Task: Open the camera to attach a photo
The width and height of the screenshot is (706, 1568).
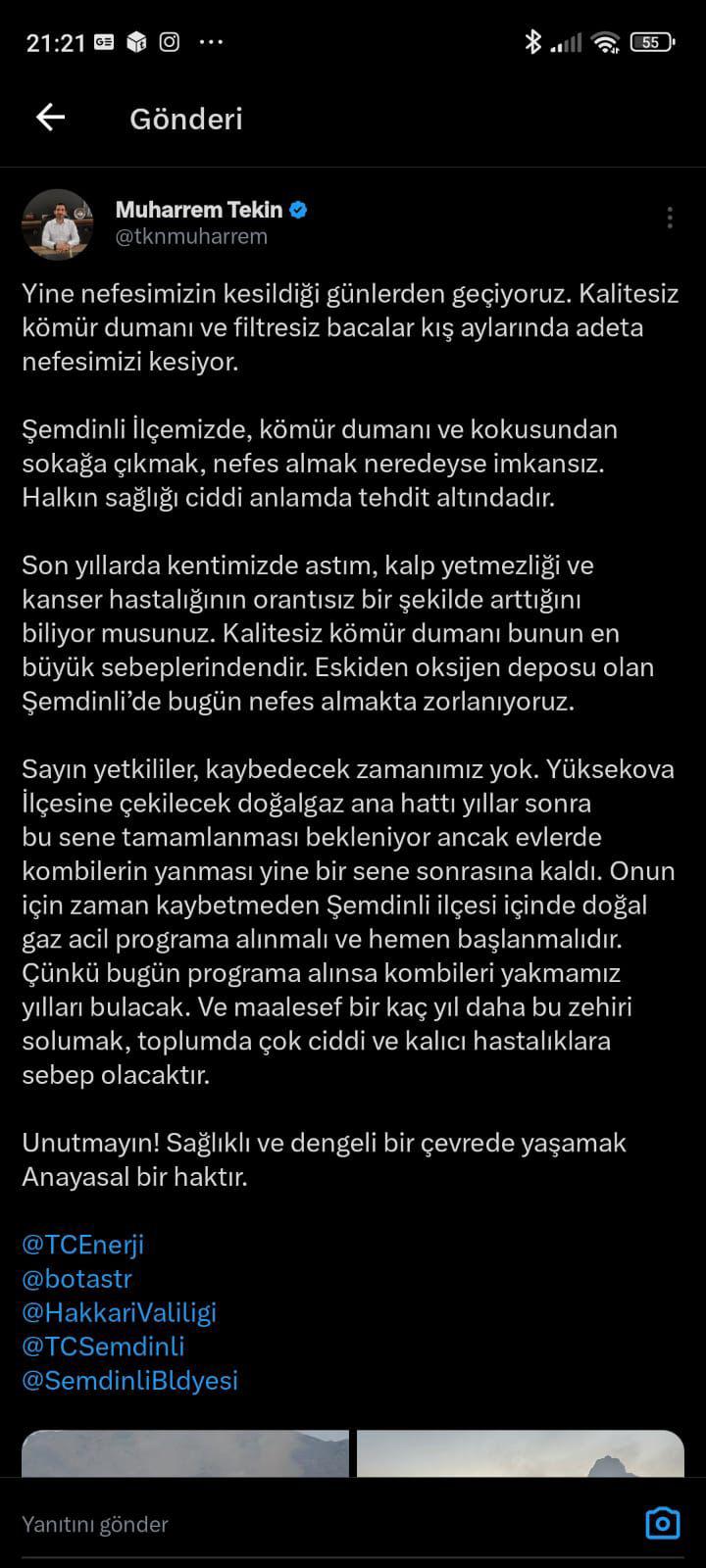Action: (663, 1523)
